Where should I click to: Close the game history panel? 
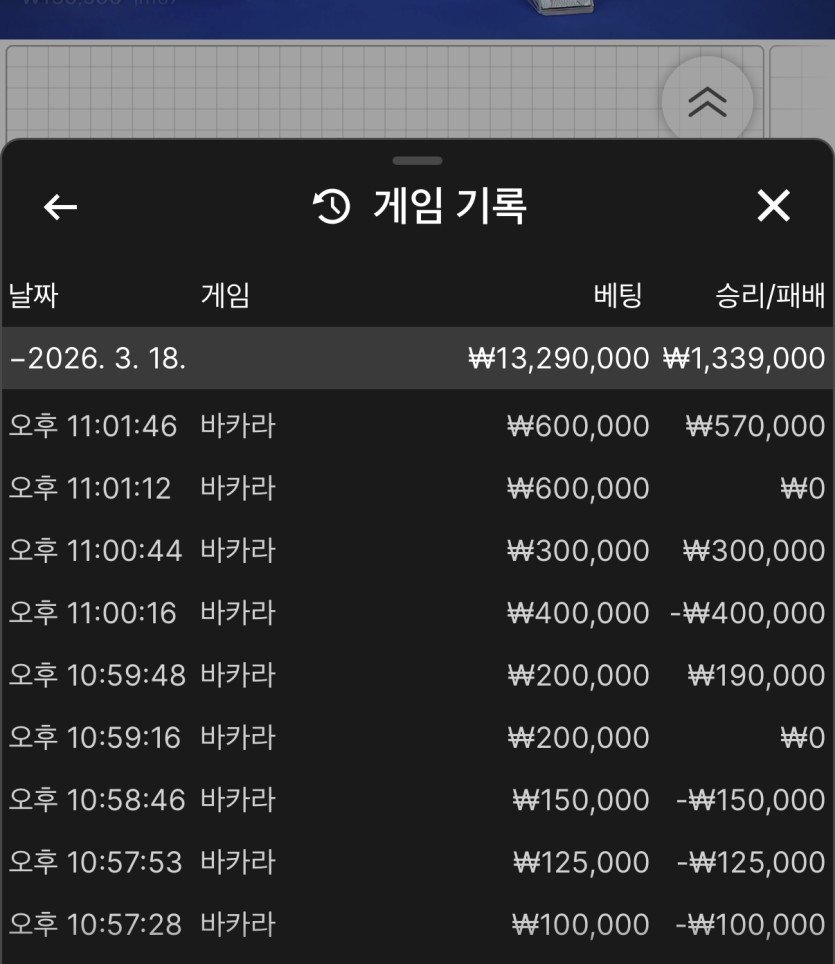tap(773, 206)
